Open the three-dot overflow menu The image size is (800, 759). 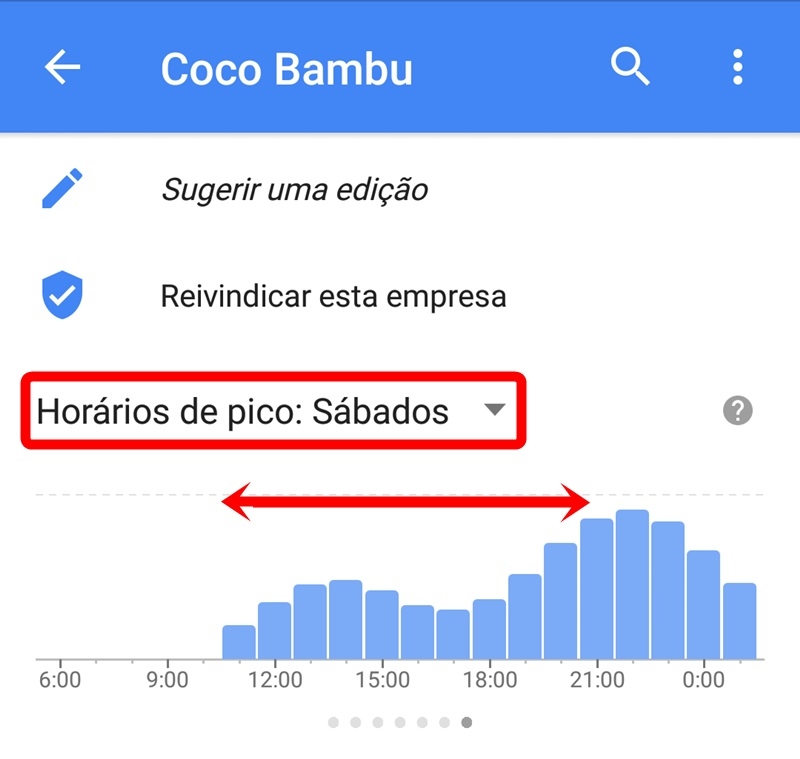coord(738,68)
